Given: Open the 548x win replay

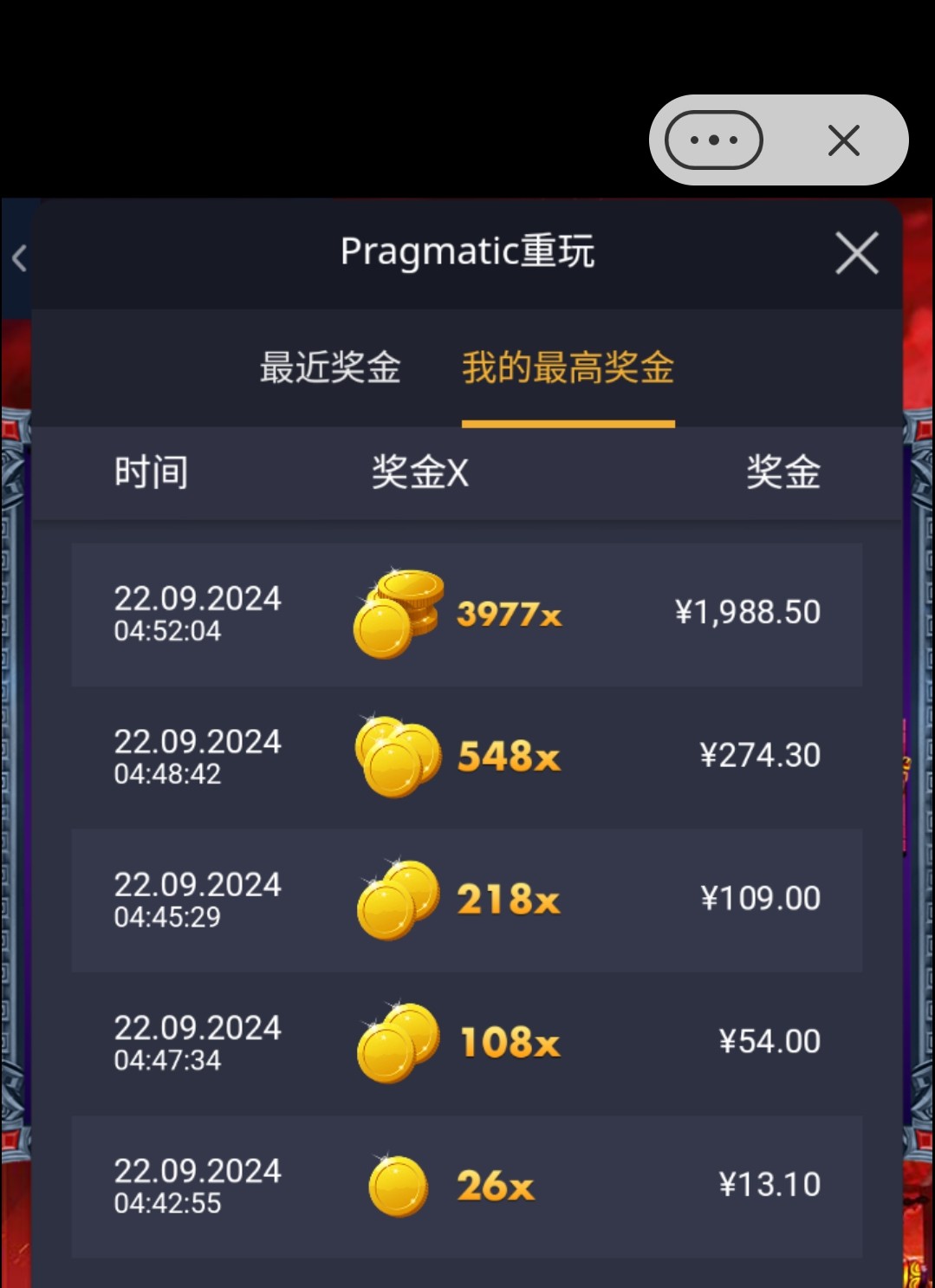Looking at the screenshot, I should coord(466,757).
